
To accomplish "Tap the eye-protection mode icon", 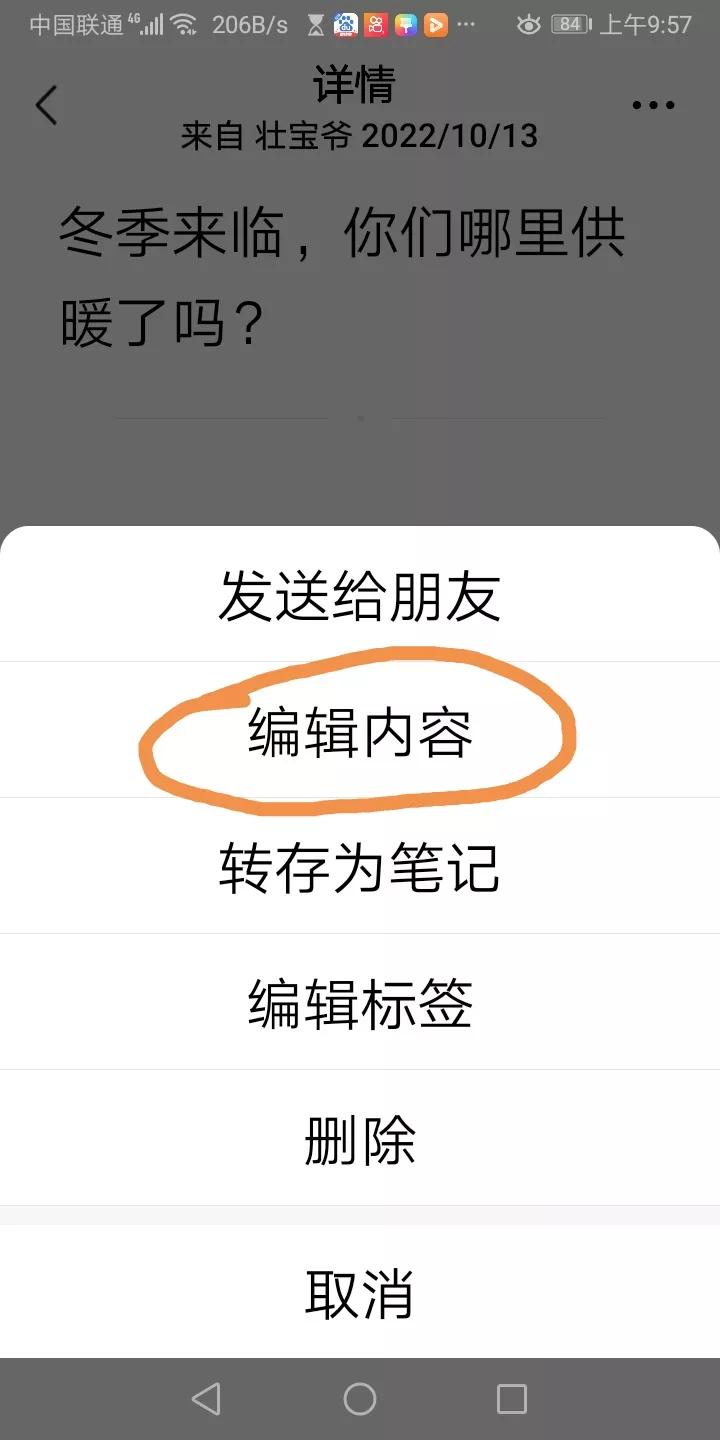I will click(529, 27).
